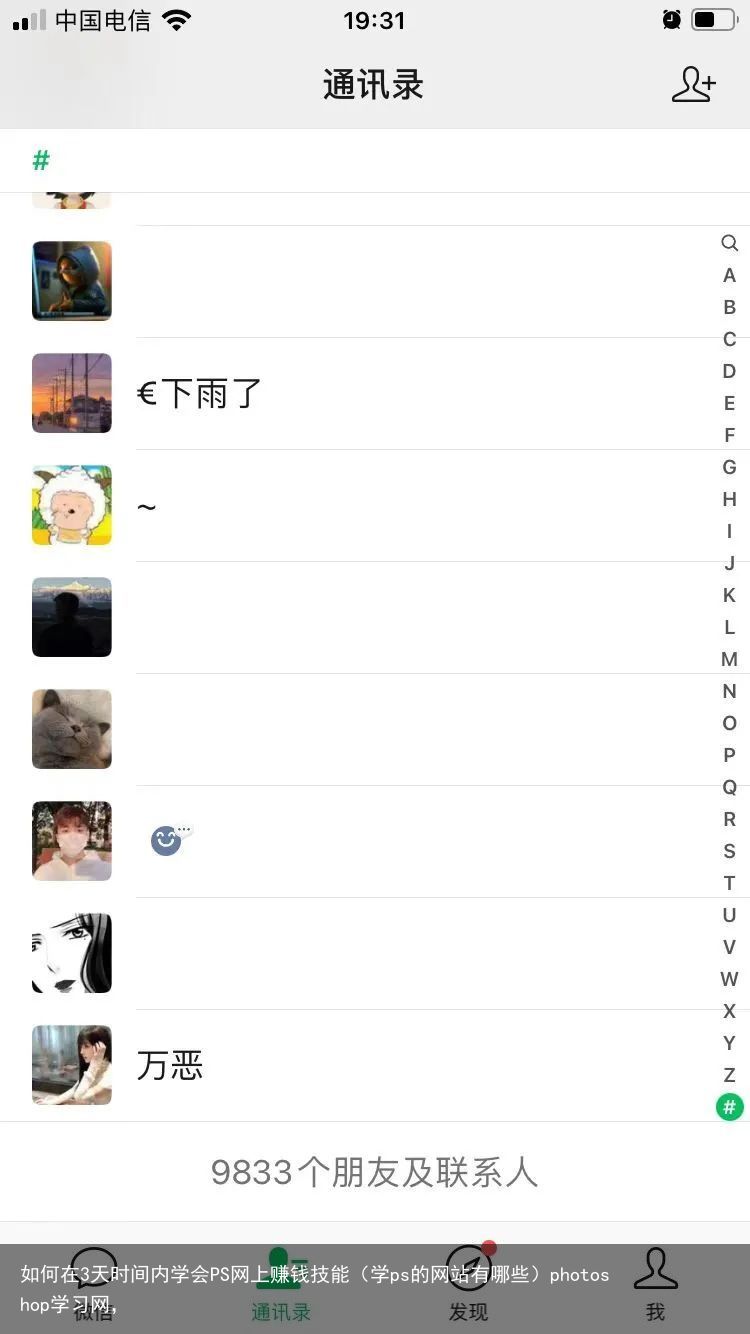Select the 通讯录 tab
The height and width of the screenshot is (1334, 750).
point(281,1283)
